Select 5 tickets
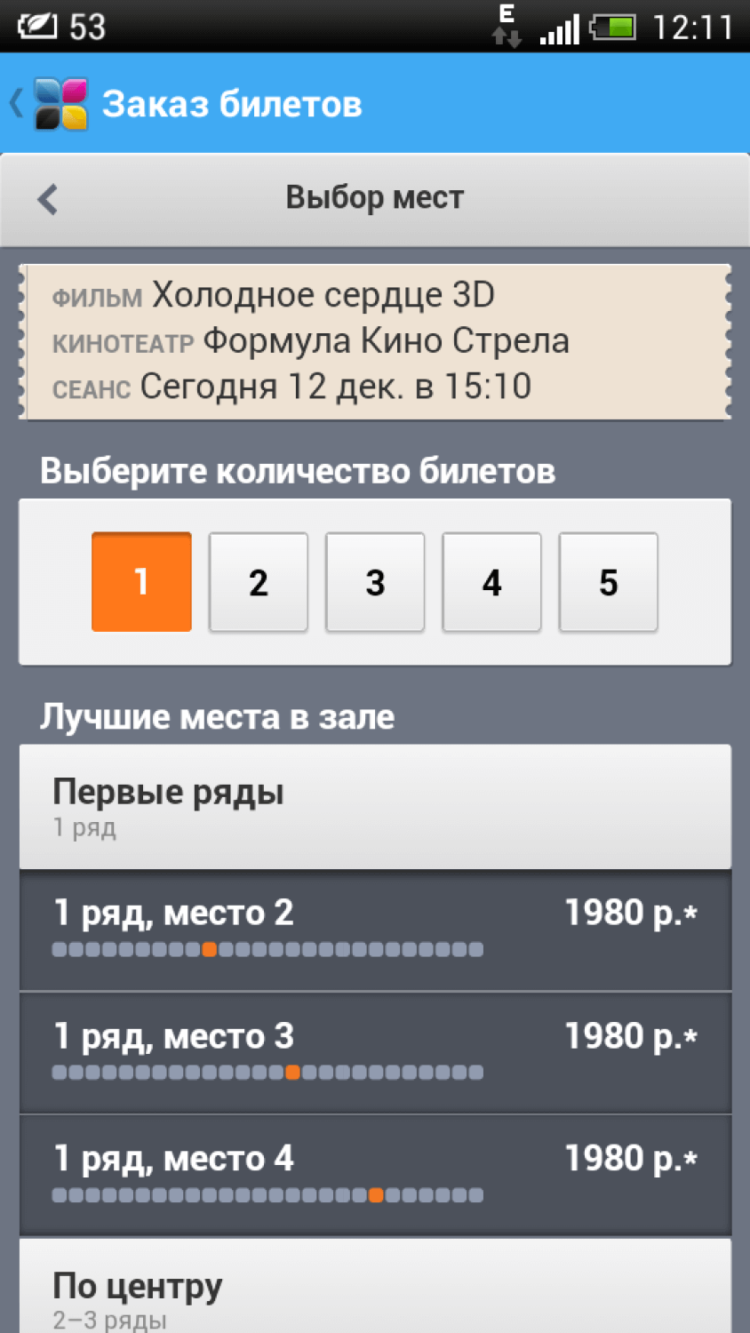This screenshot has height=1333, width=750. (608, 582)
